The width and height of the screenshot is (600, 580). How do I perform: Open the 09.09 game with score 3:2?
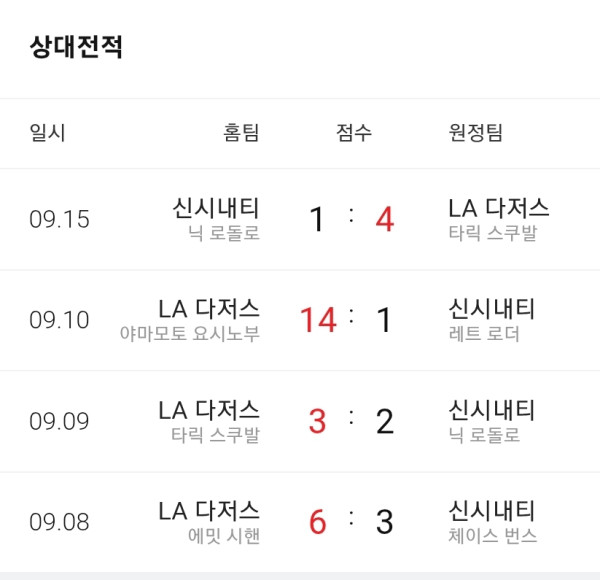point(300,421)
